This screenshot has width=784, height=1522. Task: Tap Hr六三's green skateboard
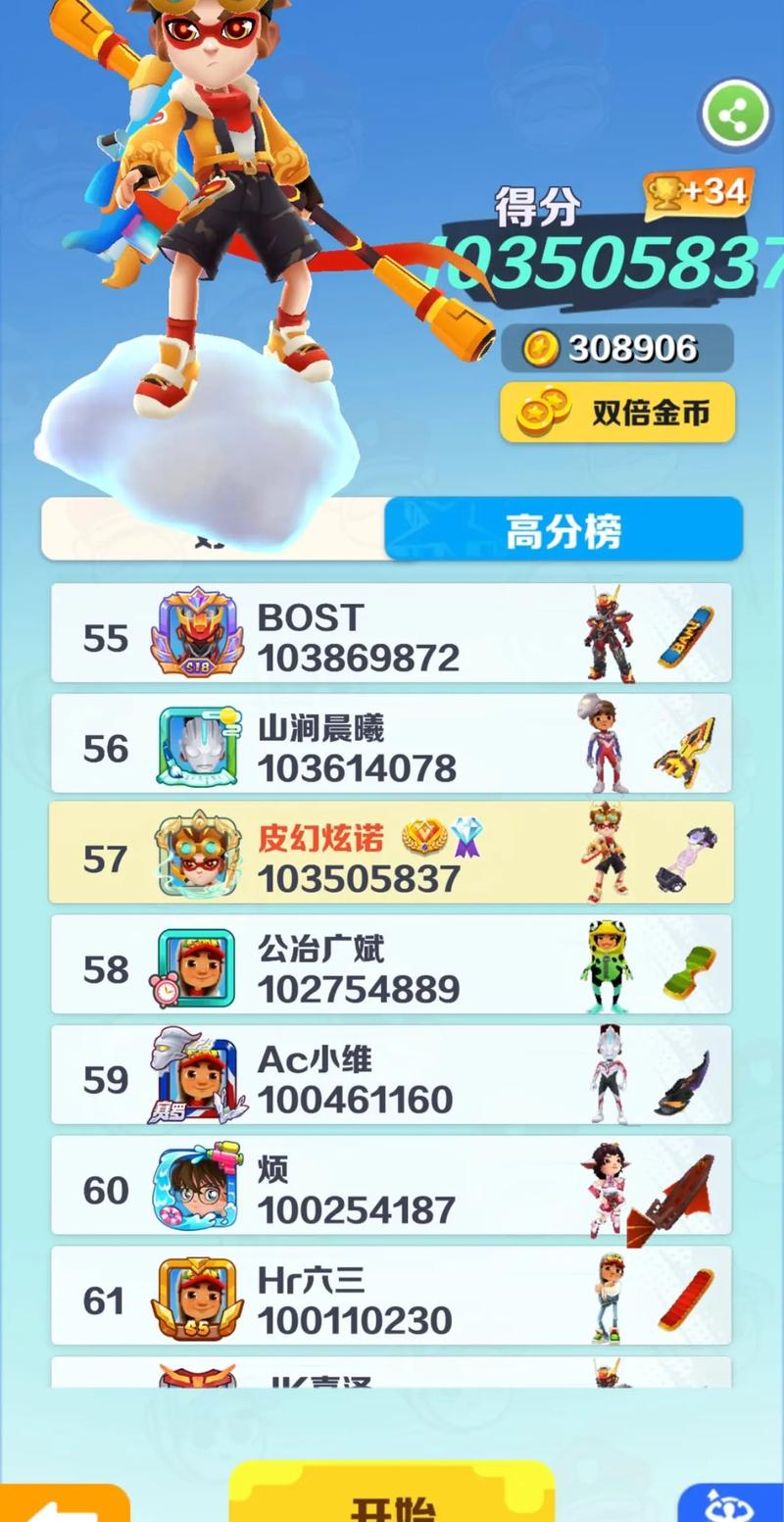tap(683, 1299)
